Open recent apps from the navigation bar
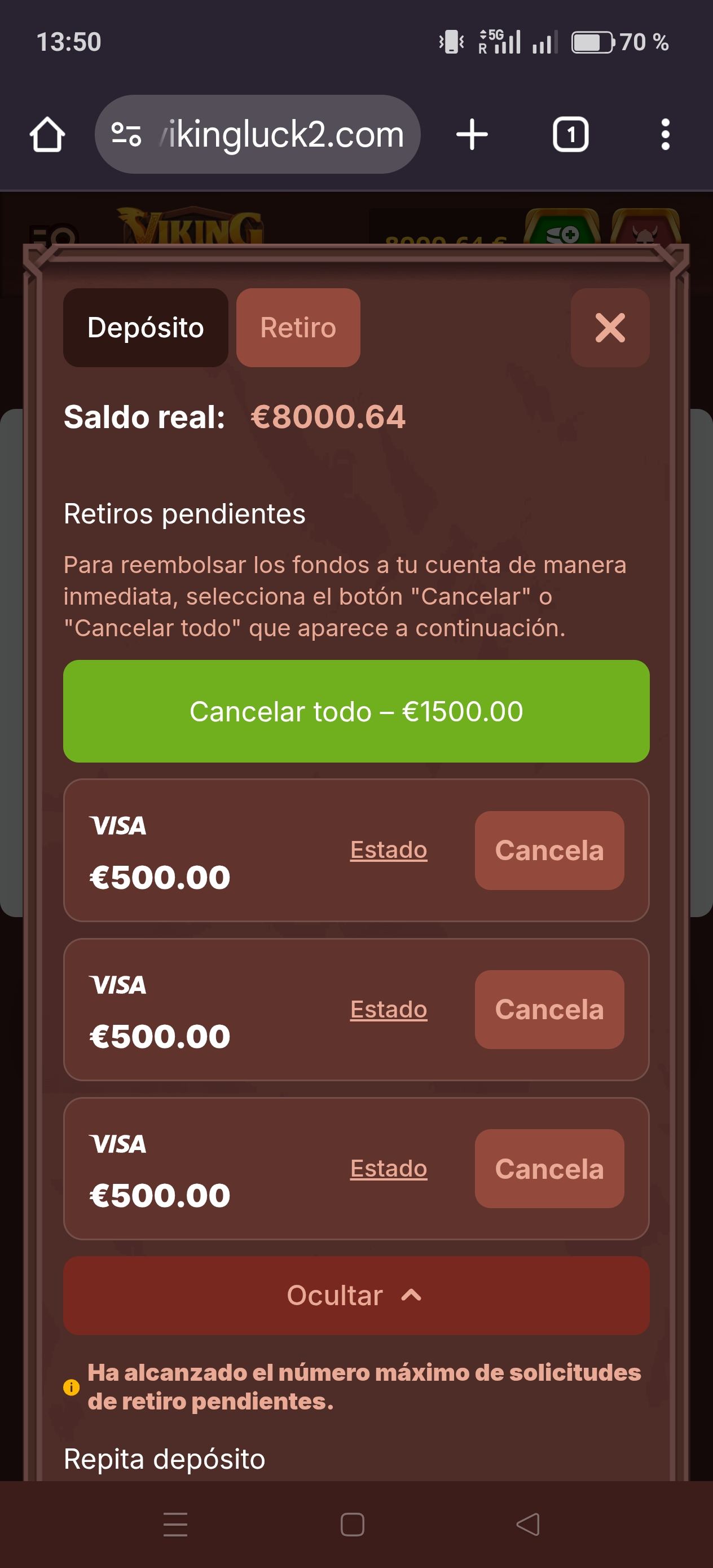713x1568 pixels. point(175,1524)
